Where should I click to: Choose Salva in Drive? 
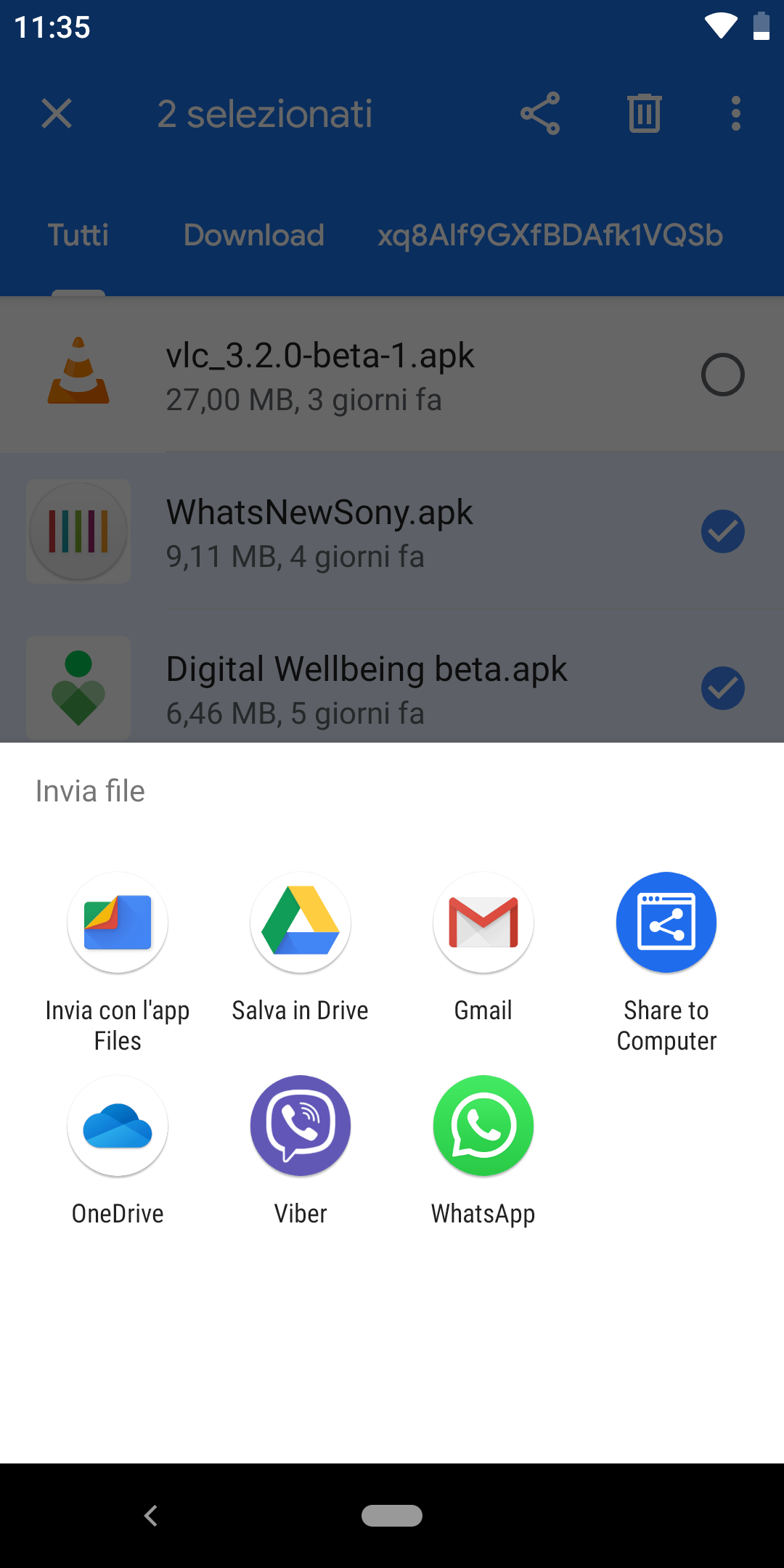(301, 923)
